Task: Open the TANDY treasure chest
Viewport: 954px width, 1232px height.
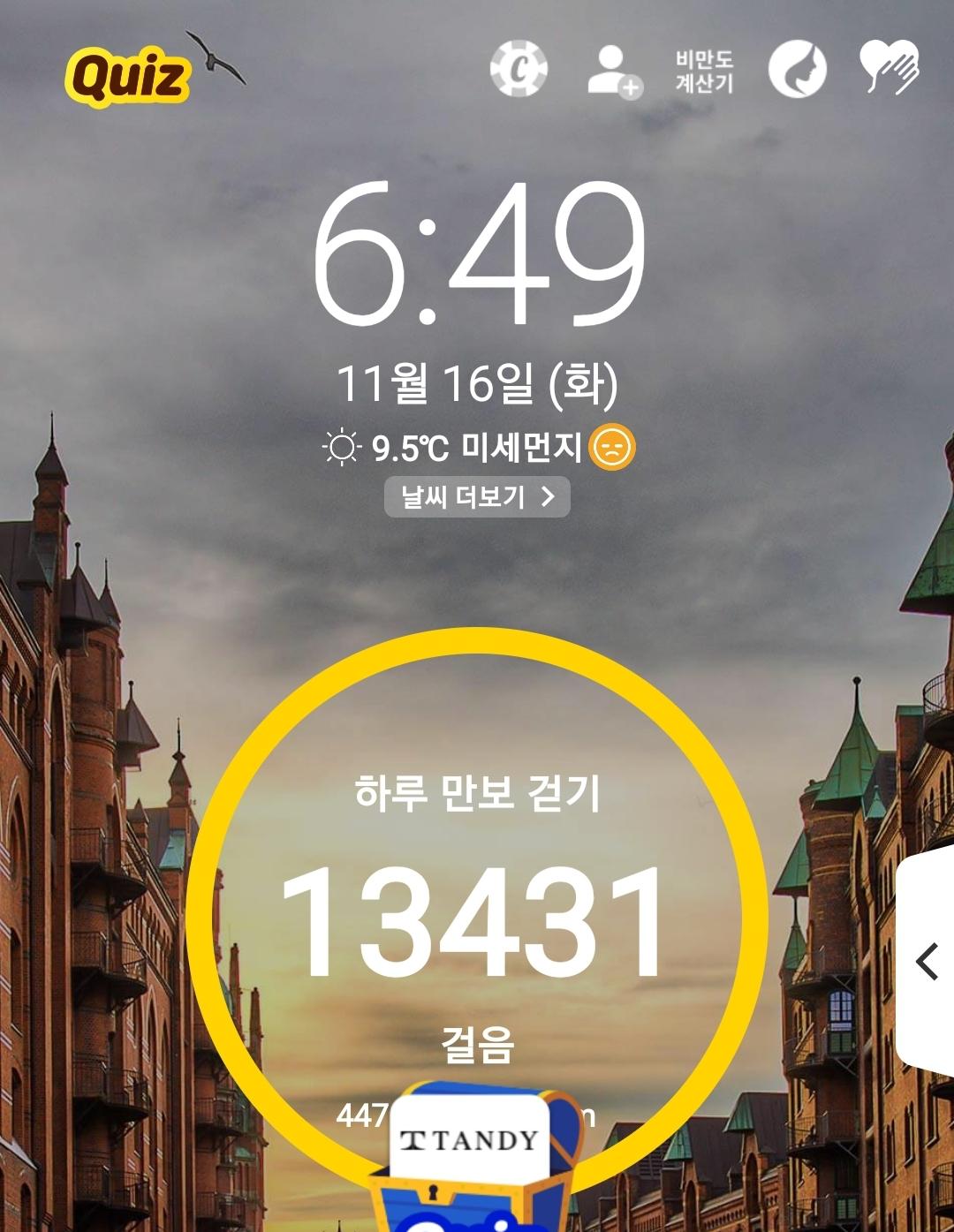Action: tap(473, 1157)
